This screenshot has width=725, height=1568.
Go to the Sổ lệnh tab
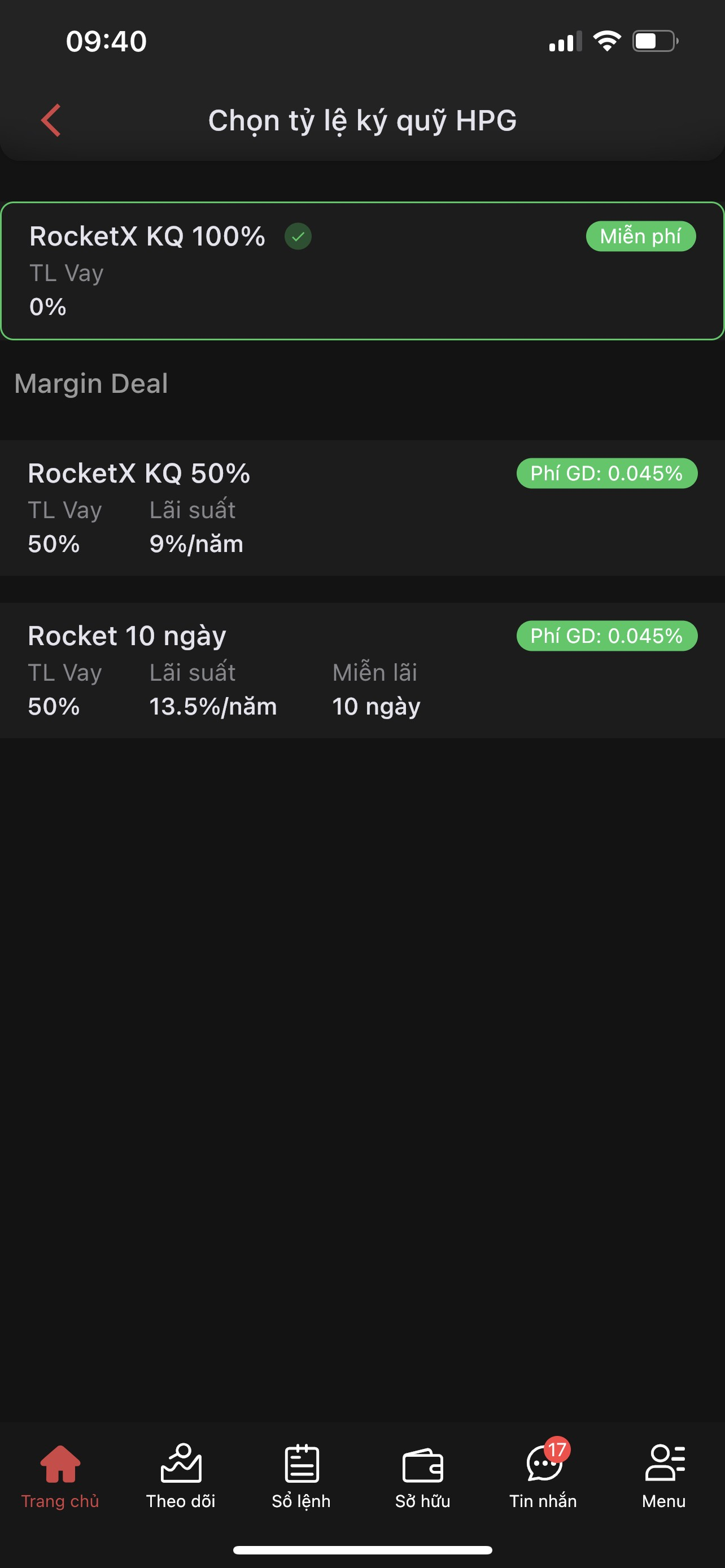[x=302, y=1475]
